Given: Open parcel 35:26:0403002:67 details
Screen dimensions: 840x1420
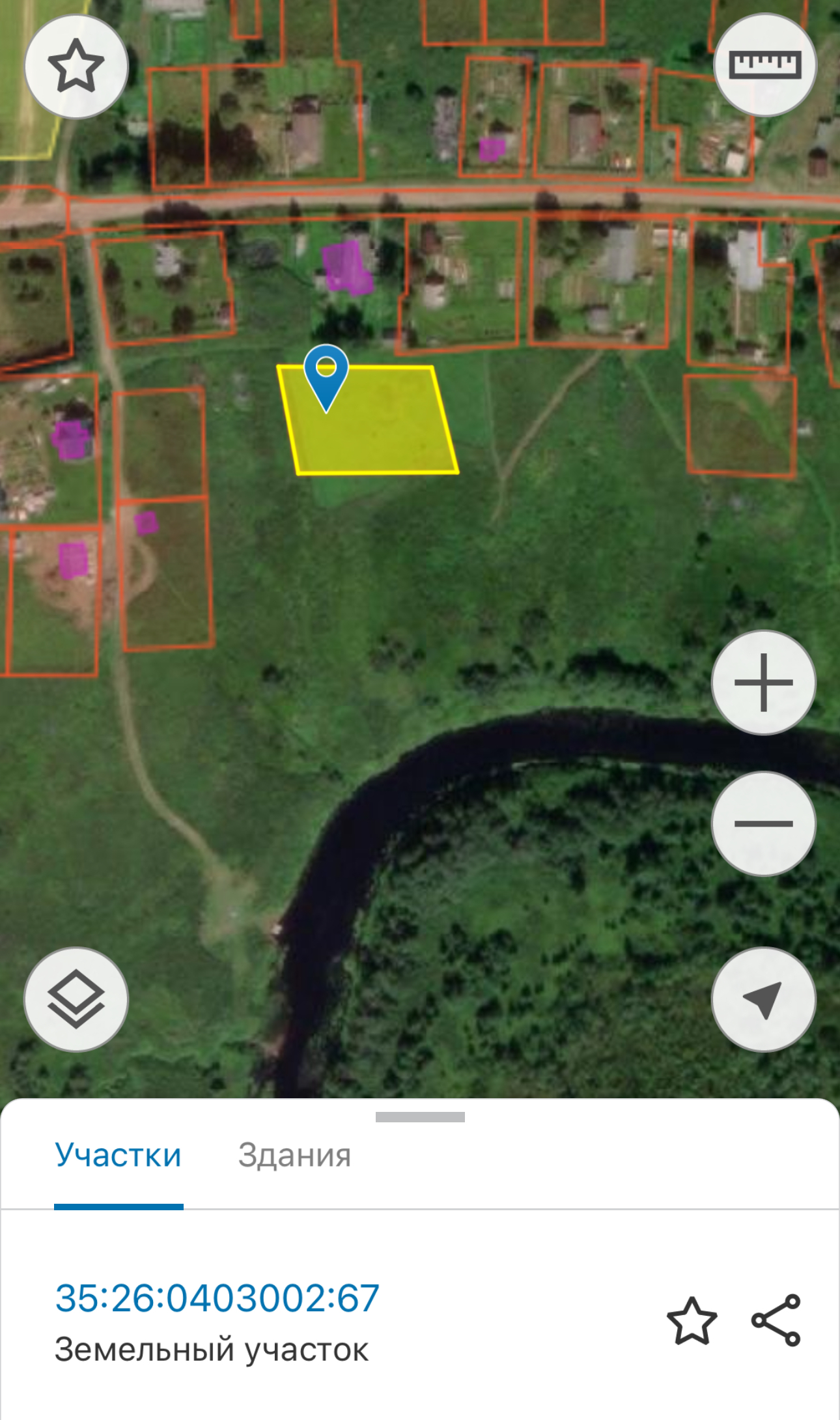Looking at the screenshot, I should coord(217,1298).
